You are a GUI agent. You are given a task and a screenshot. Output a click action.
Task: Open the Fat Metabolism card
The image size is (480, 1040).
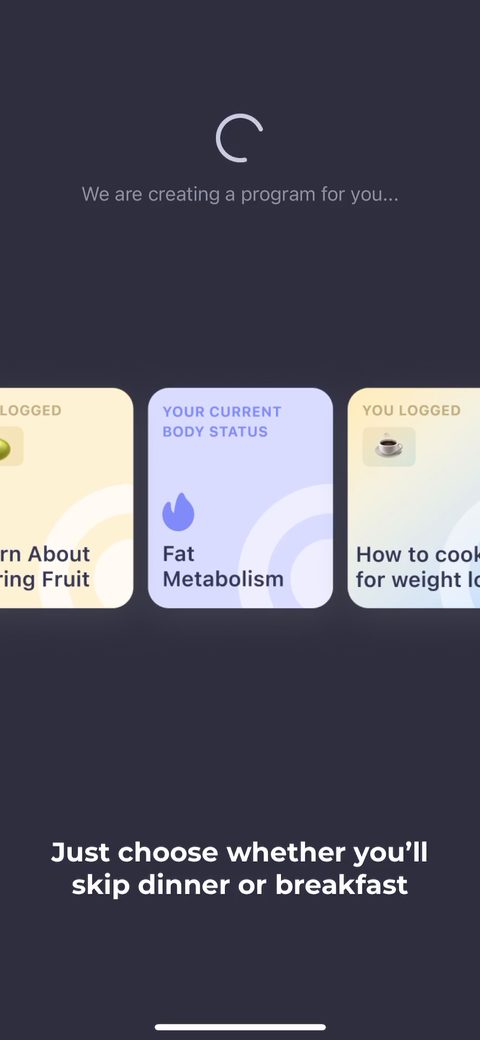point(240,498)
